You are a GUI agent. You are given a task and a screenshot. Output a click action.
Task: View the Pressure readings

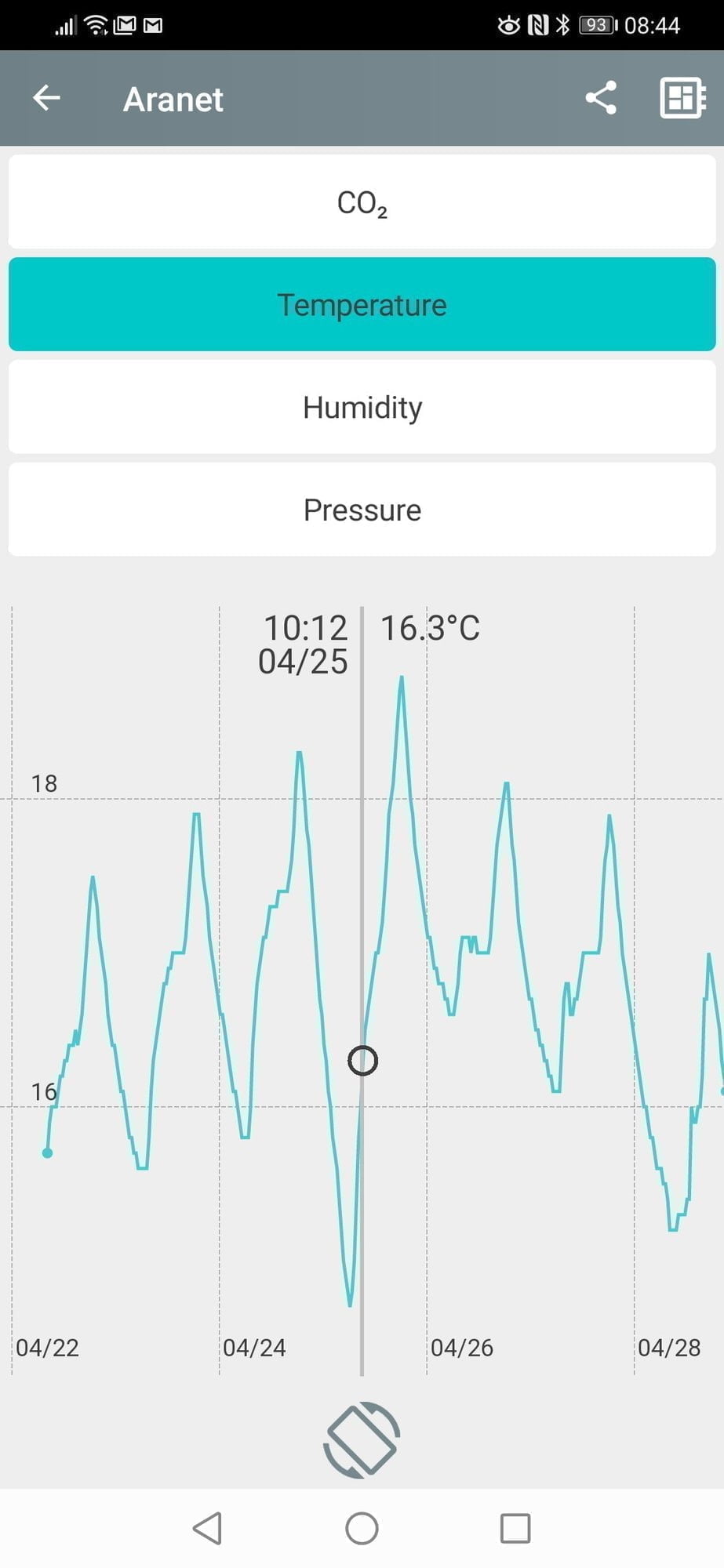(362, 510)
